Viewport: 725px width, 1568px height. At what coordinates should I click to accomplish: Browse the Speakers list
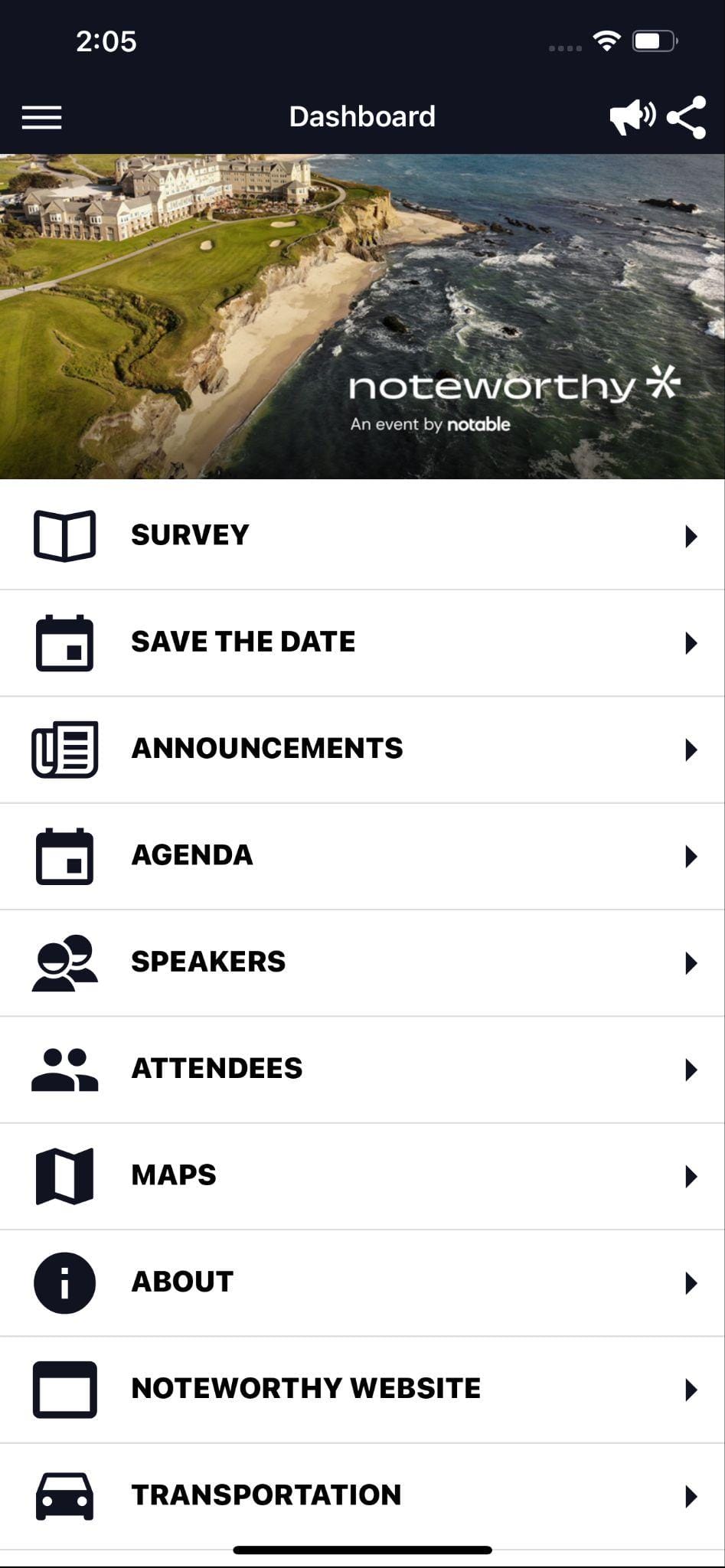click(x=362, y=962)
